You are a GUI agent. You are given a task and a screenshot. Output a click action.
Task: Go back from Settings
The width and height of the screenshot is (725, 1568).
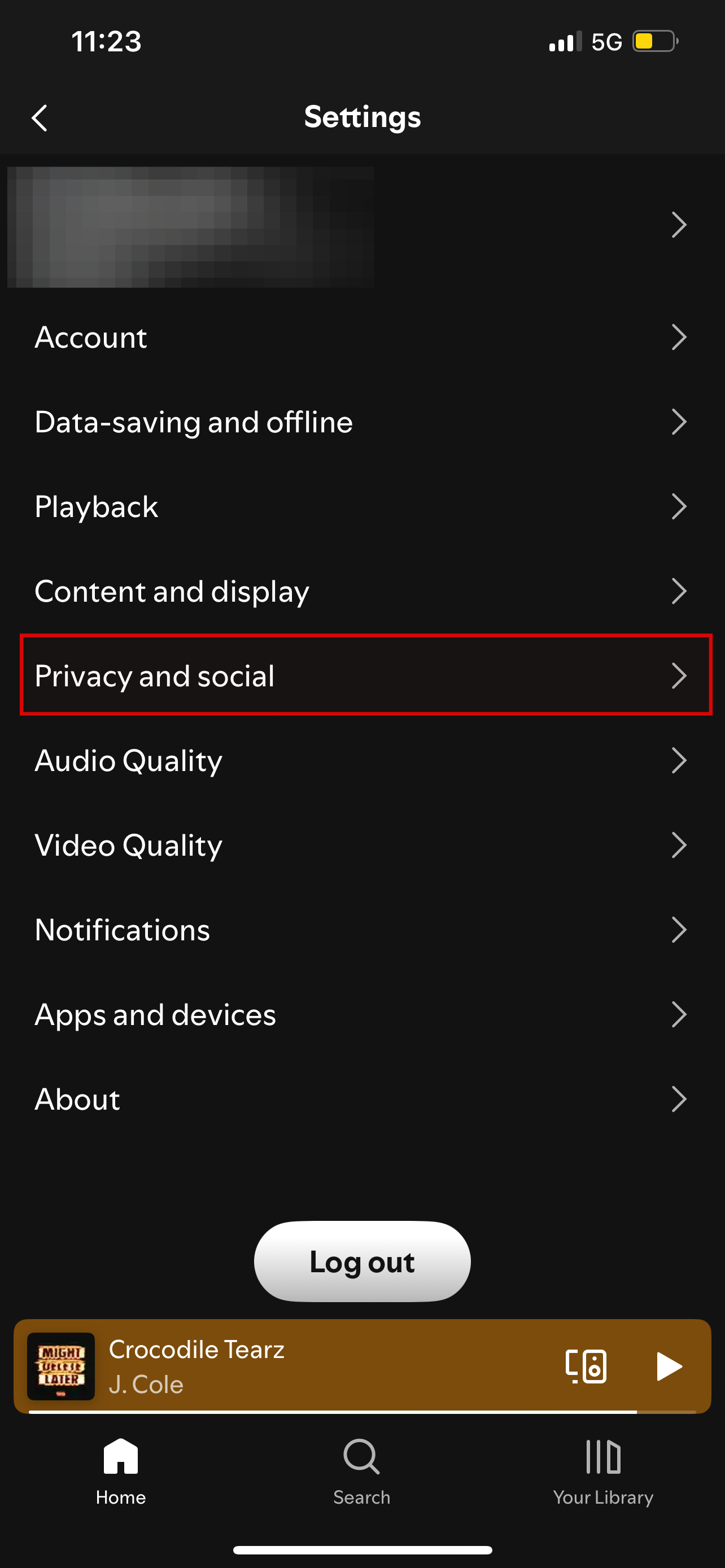tap(40, 117)
